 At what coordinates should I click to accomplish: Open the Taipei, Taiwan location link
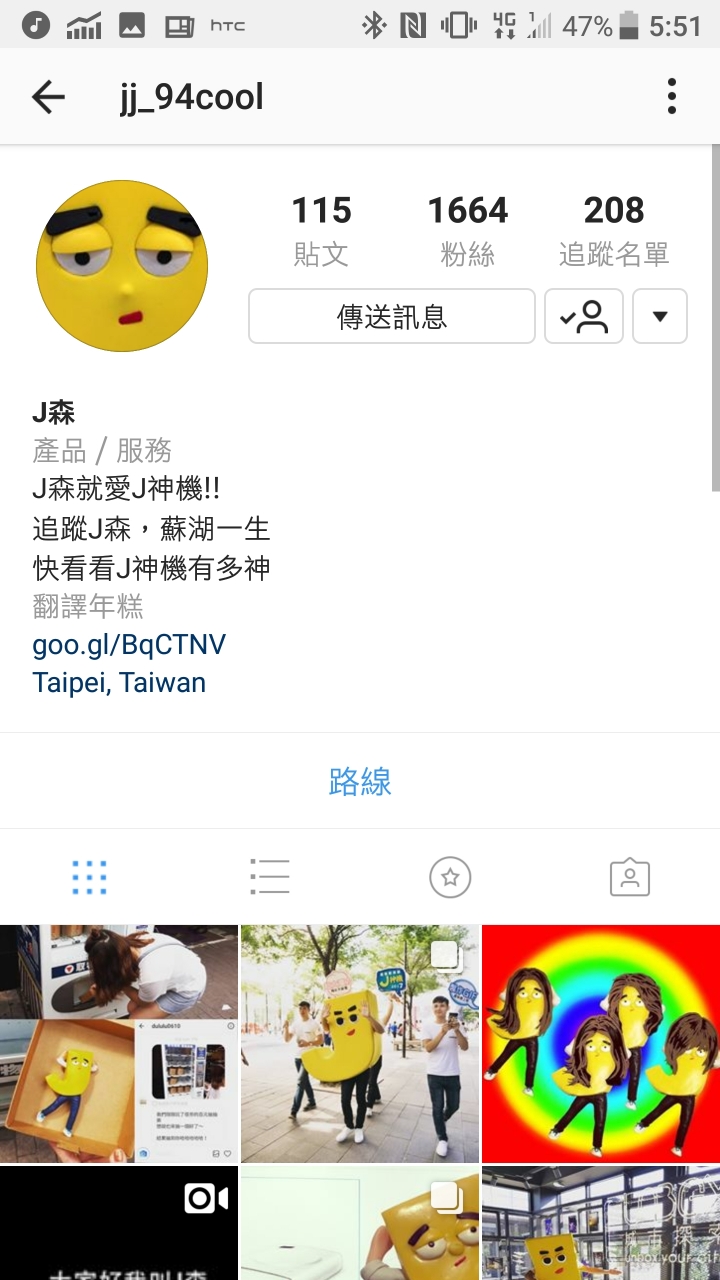point(119,683)
